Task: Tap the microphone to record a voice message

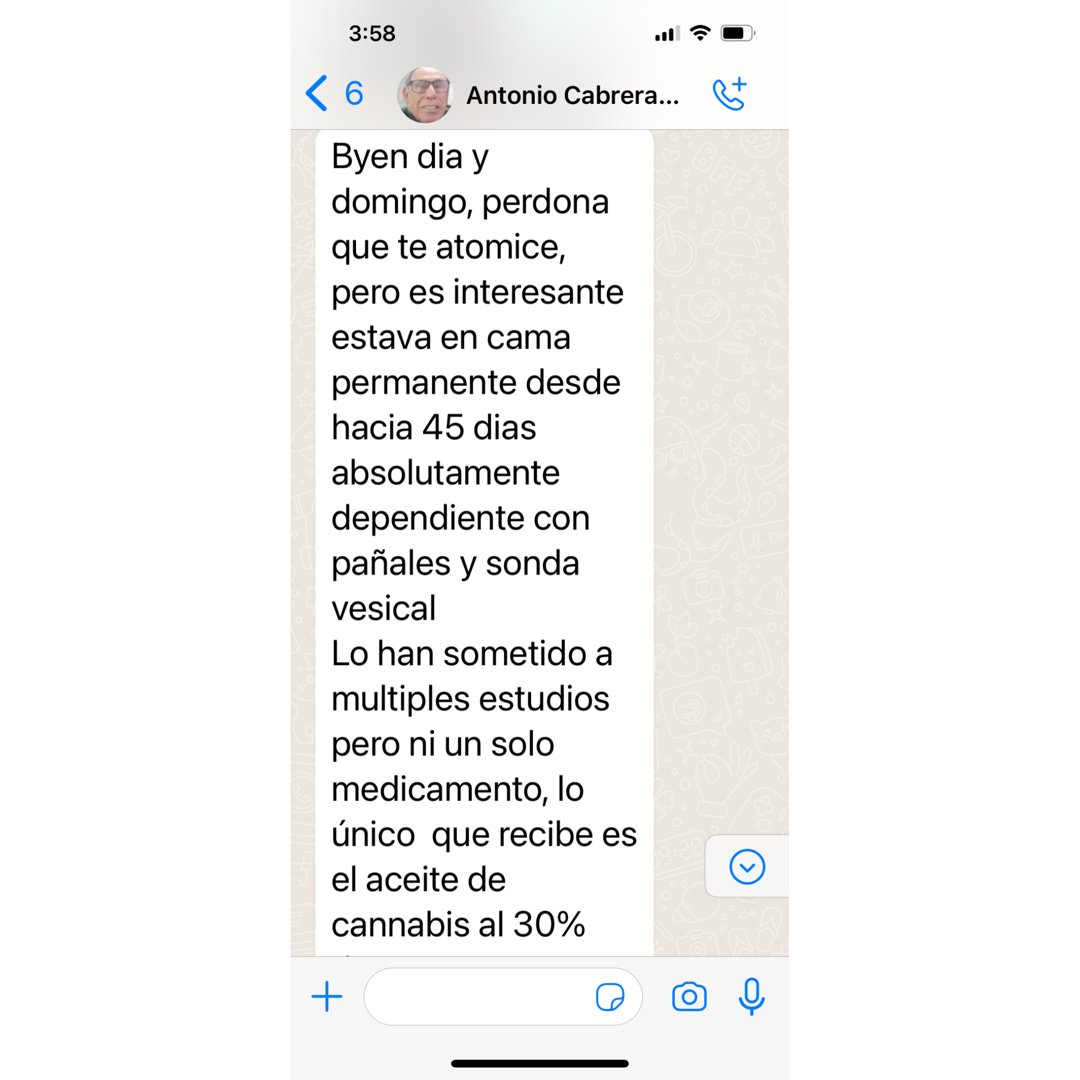Action: tap(751, 996)
